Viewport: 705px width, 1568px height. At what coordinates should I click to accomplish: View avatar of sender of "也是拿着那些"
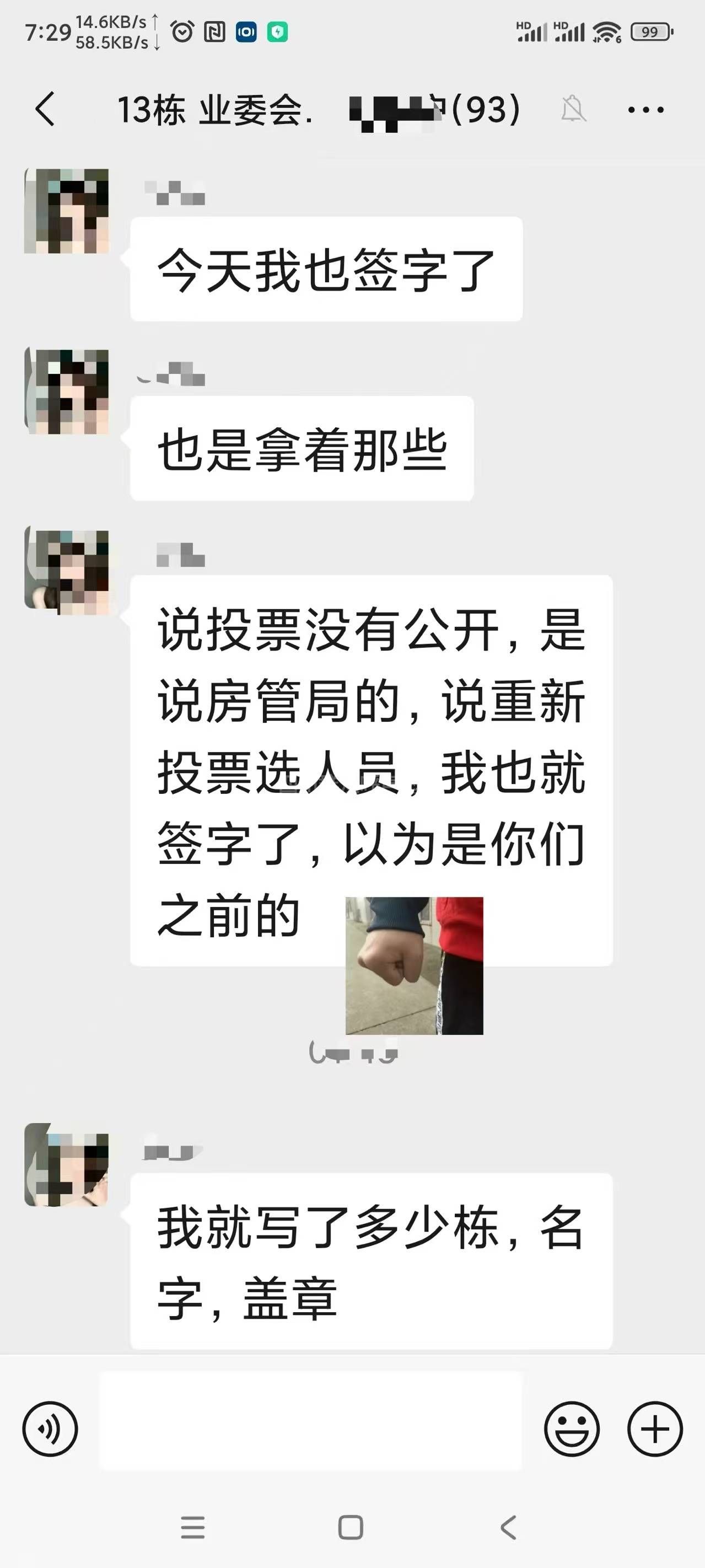coord(66,391)
